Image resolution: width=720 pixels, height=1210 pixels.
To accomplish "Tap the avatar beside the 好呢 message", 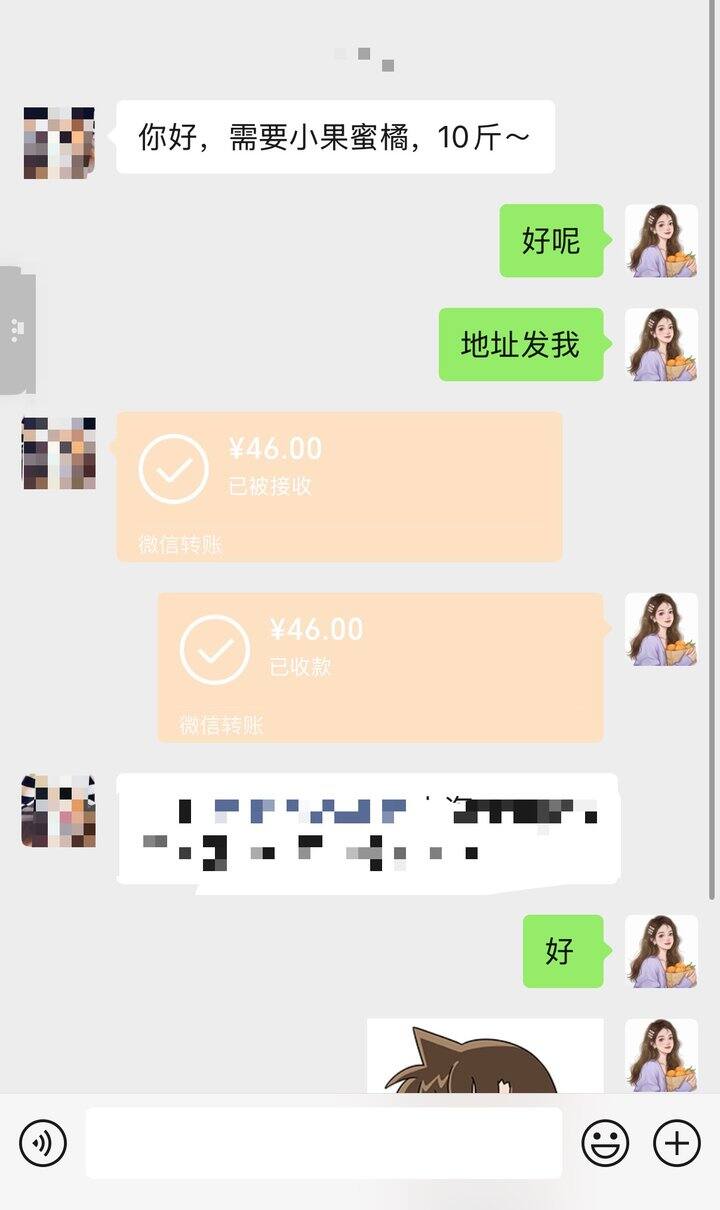I will [x=661, y=241].
